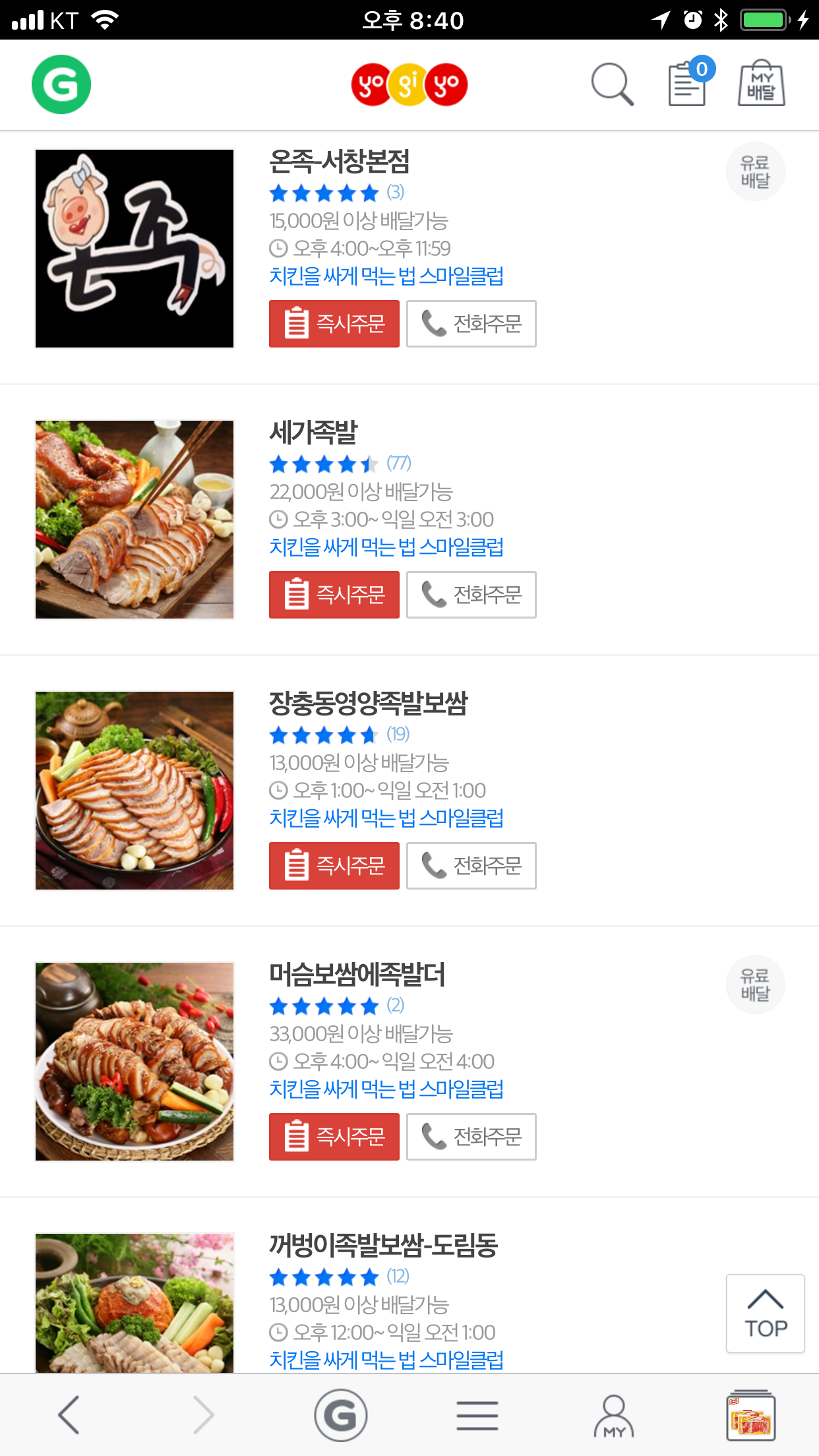Open the search magnifier icon
The width and height of the screenshot is (819, 1456).
pos(612,85)
